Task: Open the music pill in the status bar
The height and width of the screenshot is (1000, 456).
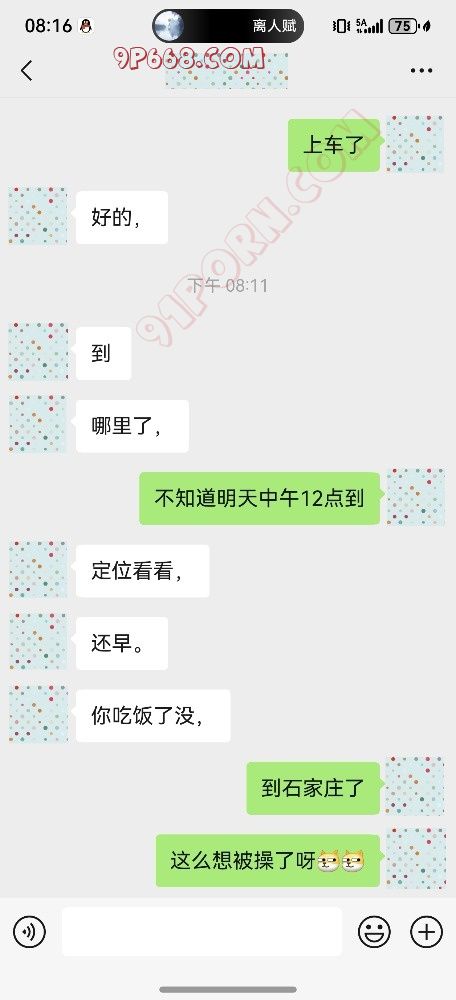Action: [228, 26]
